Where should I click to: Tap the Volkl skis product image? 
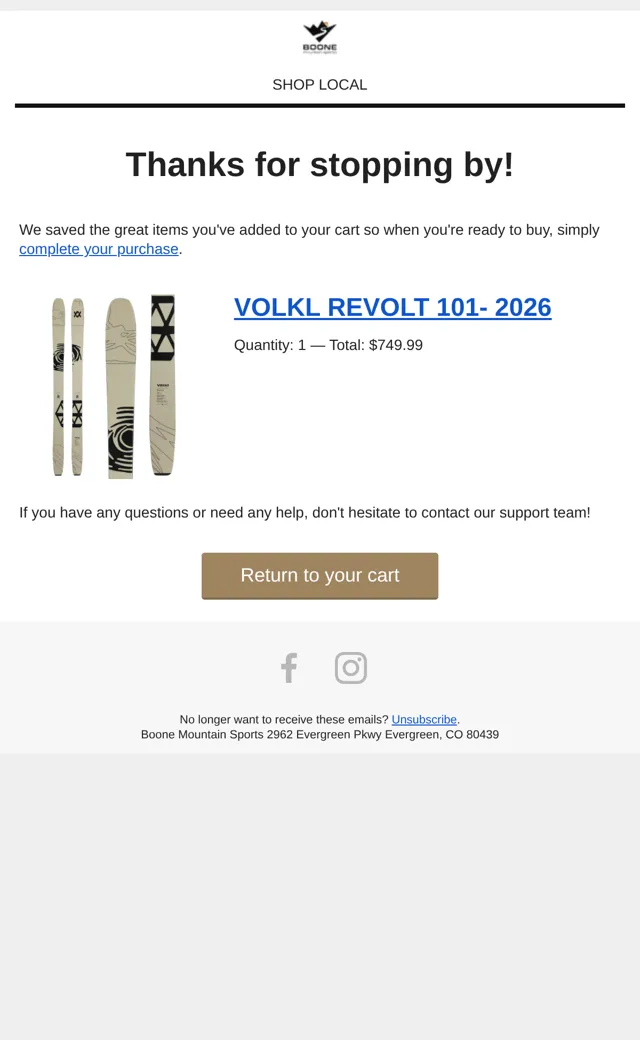pos(113,387)
